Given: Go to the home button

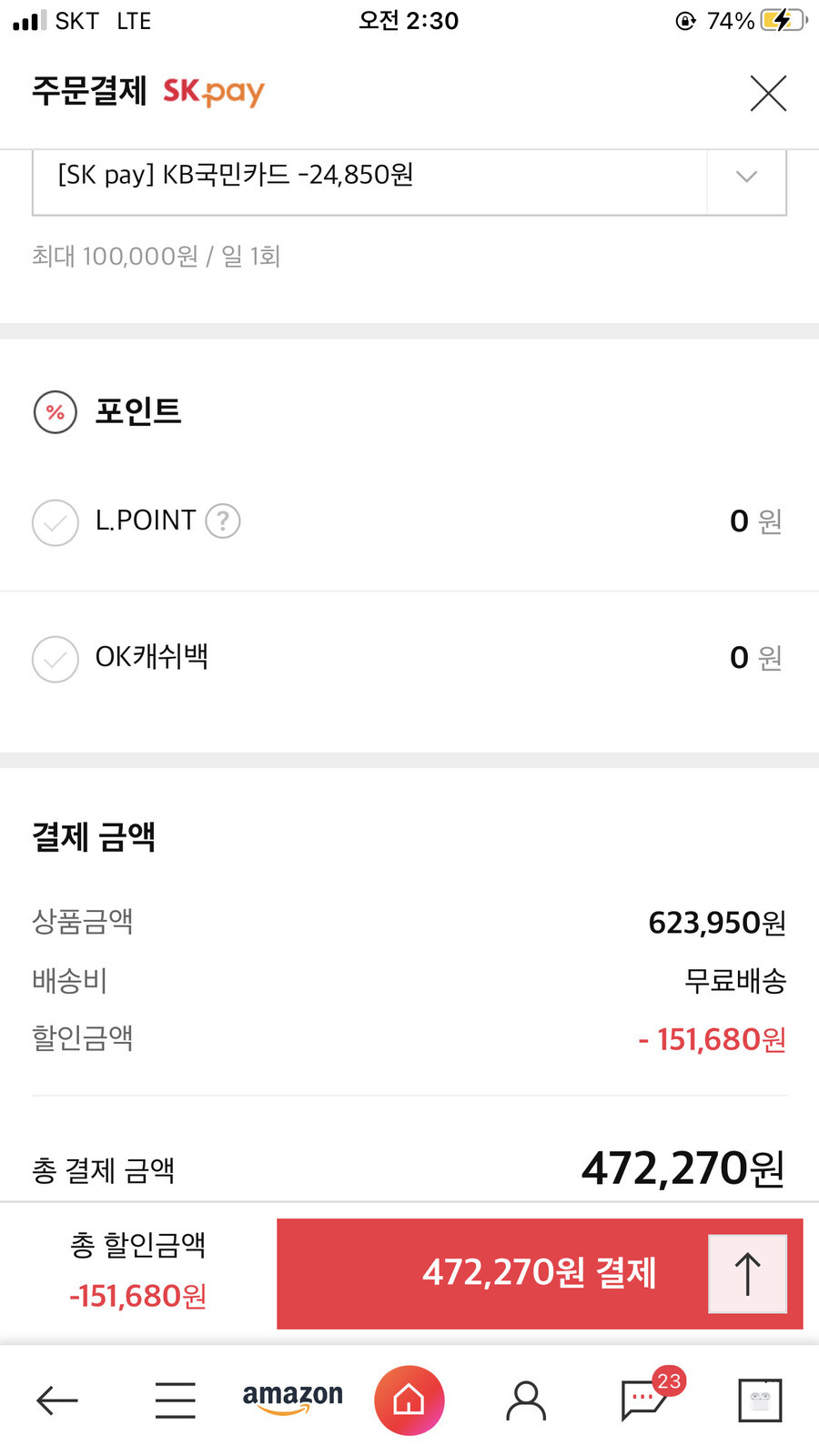Looking at the screenshot, I should (409, 1400).
